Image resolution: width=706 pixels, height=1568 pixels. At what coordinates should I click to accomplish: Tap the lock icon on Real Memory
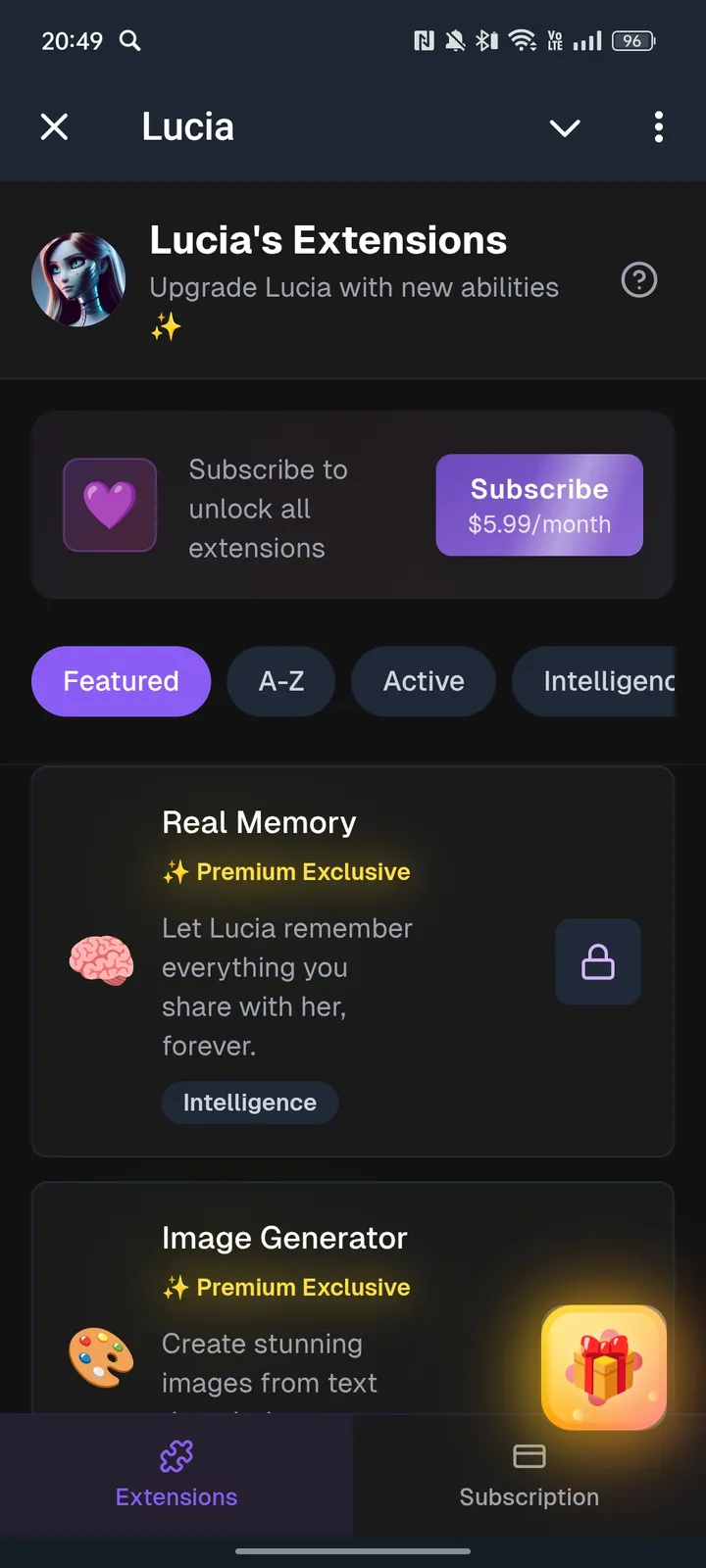pyautogui.click(x=598, y=961)
